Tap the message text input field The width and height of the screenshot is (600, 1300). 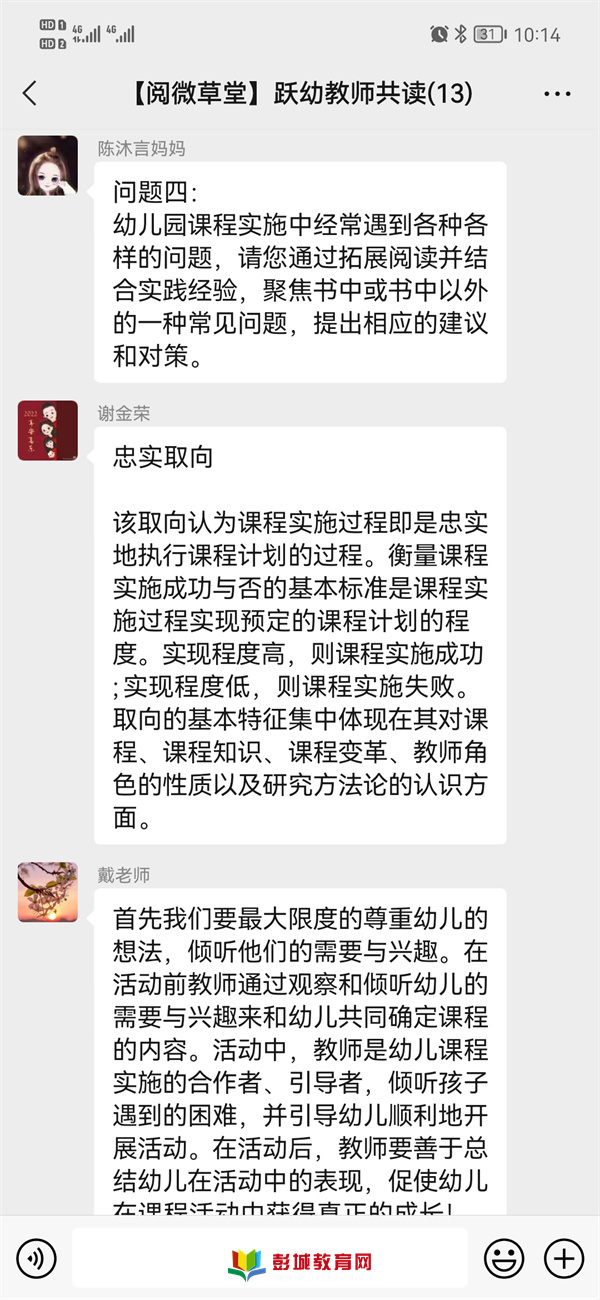click(270, 1257)
